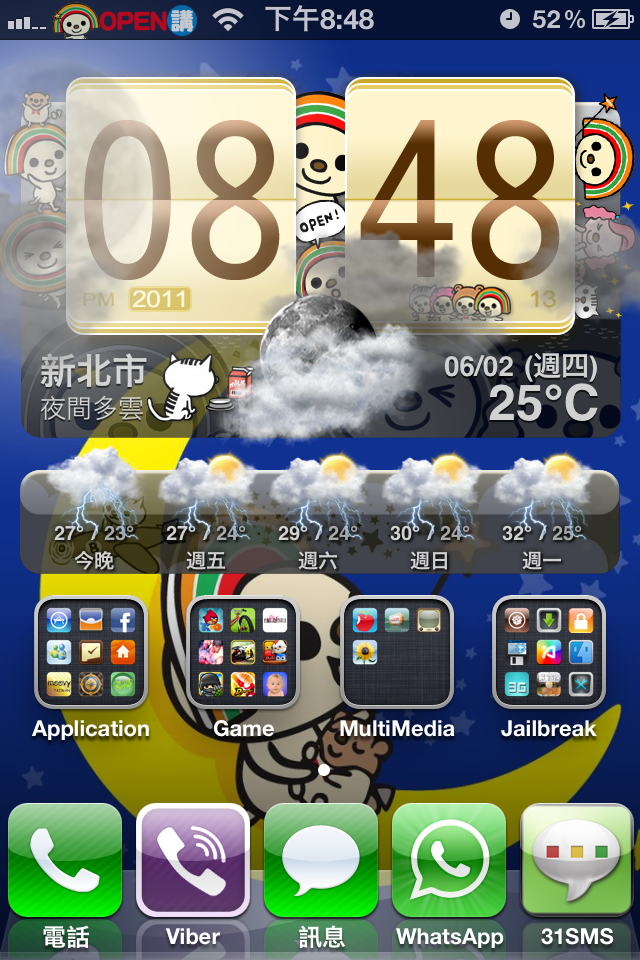Open the Game folder
This screenshot has height=960, width=640.
tap(243, 652)
